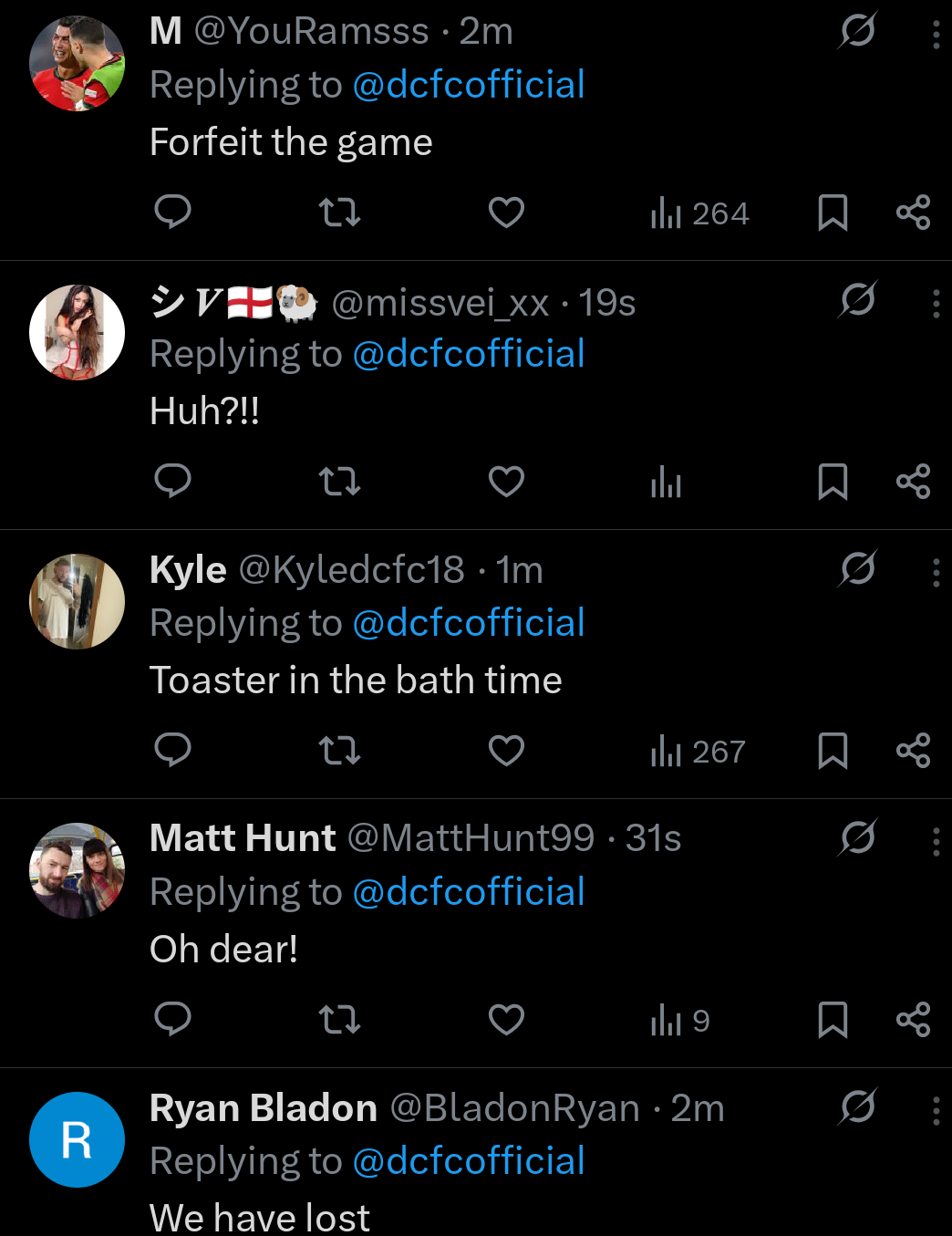Open Kyle's profile picture
The height and width of the screenshot is (1236, 952).
pyautogui.click(x=78, y=601)
